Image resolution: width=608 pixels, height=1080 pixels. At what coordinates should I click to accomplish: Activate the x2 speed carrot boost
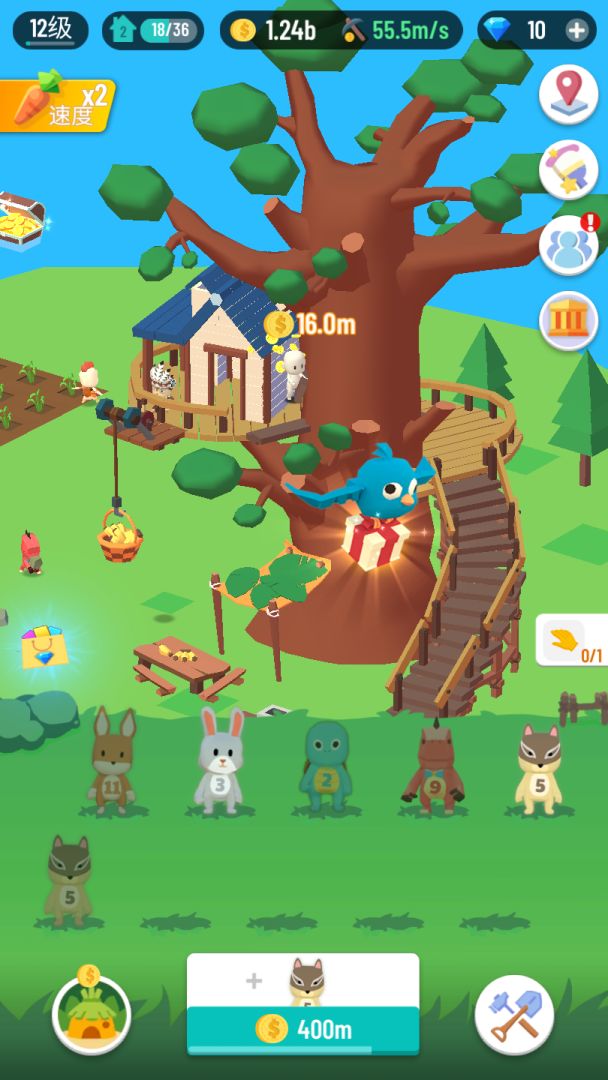point(58,105)
